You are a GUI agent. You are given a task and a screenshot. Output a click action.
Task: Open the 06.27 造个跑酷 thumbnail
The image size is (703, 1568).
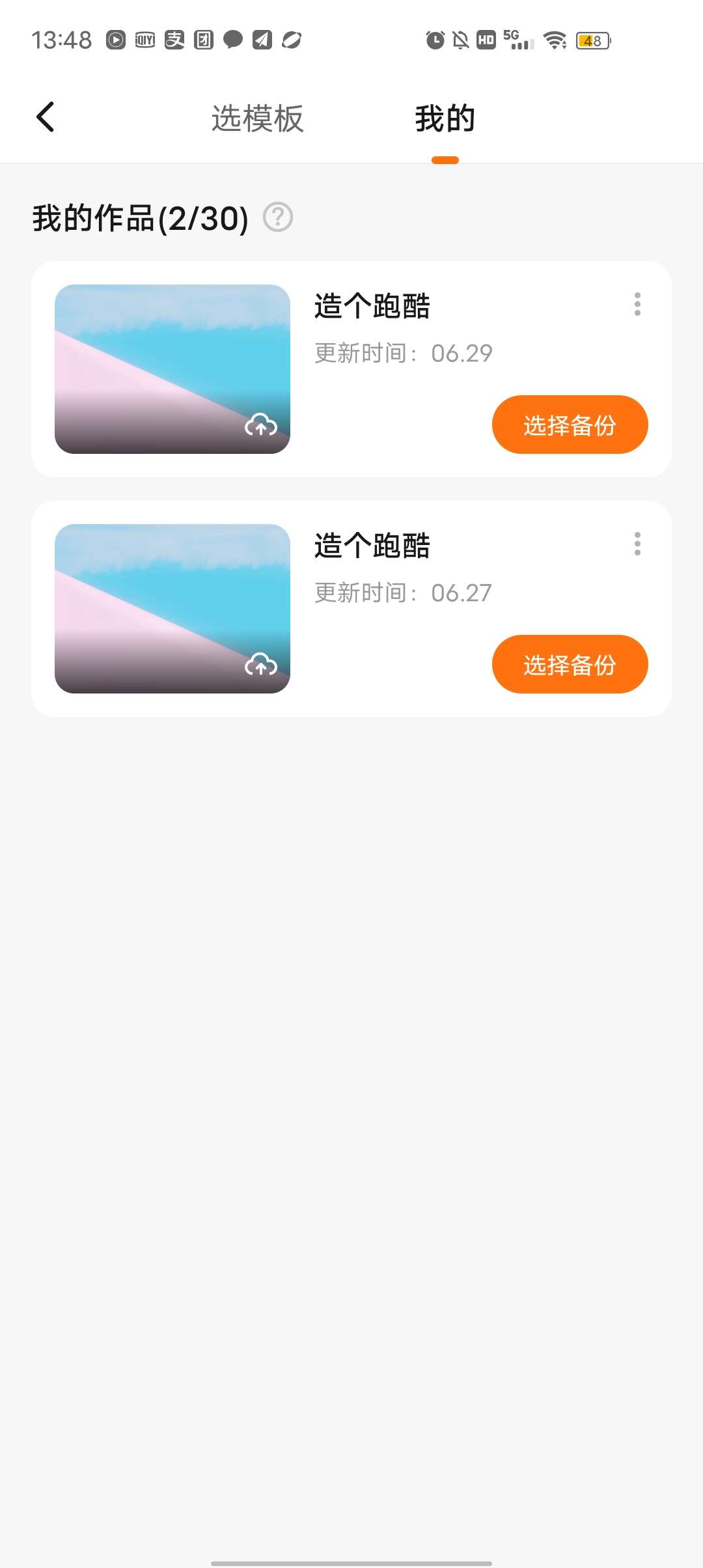(172, 609)
